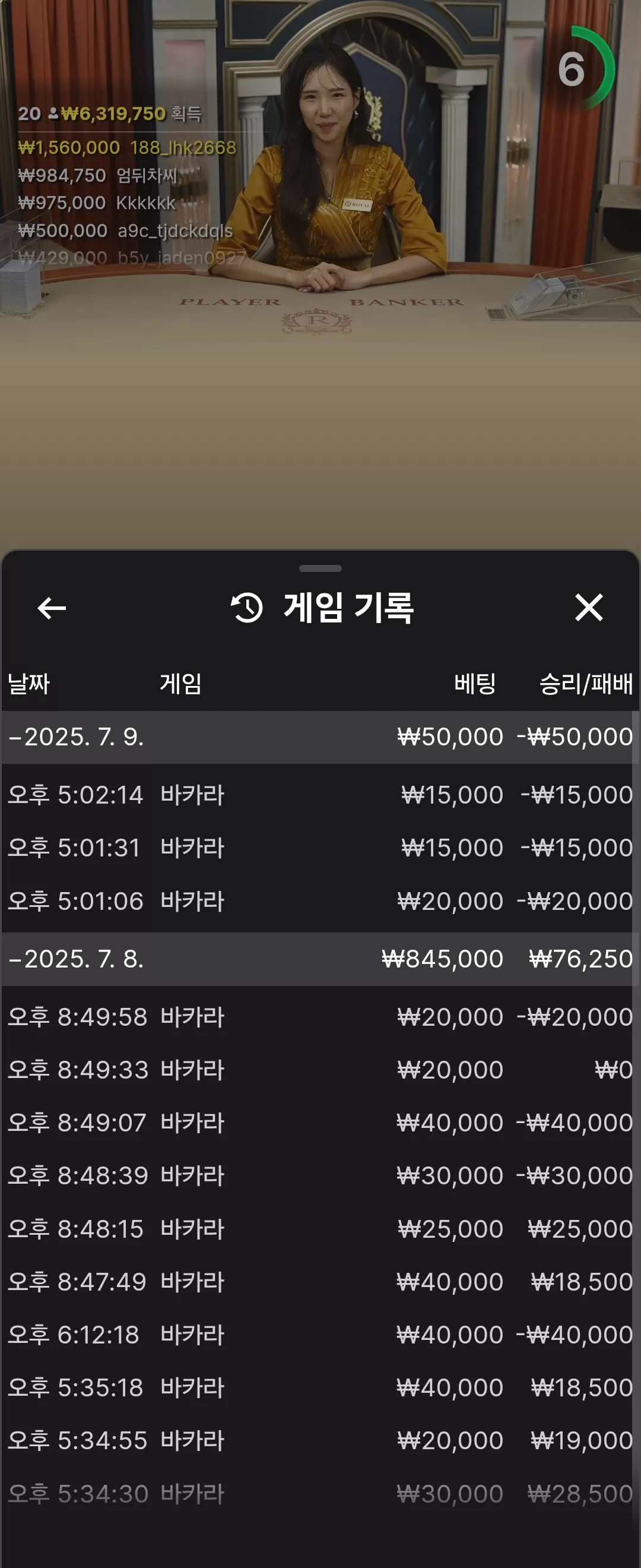Go back from the 게임 기록 panel

coord(52,608)
